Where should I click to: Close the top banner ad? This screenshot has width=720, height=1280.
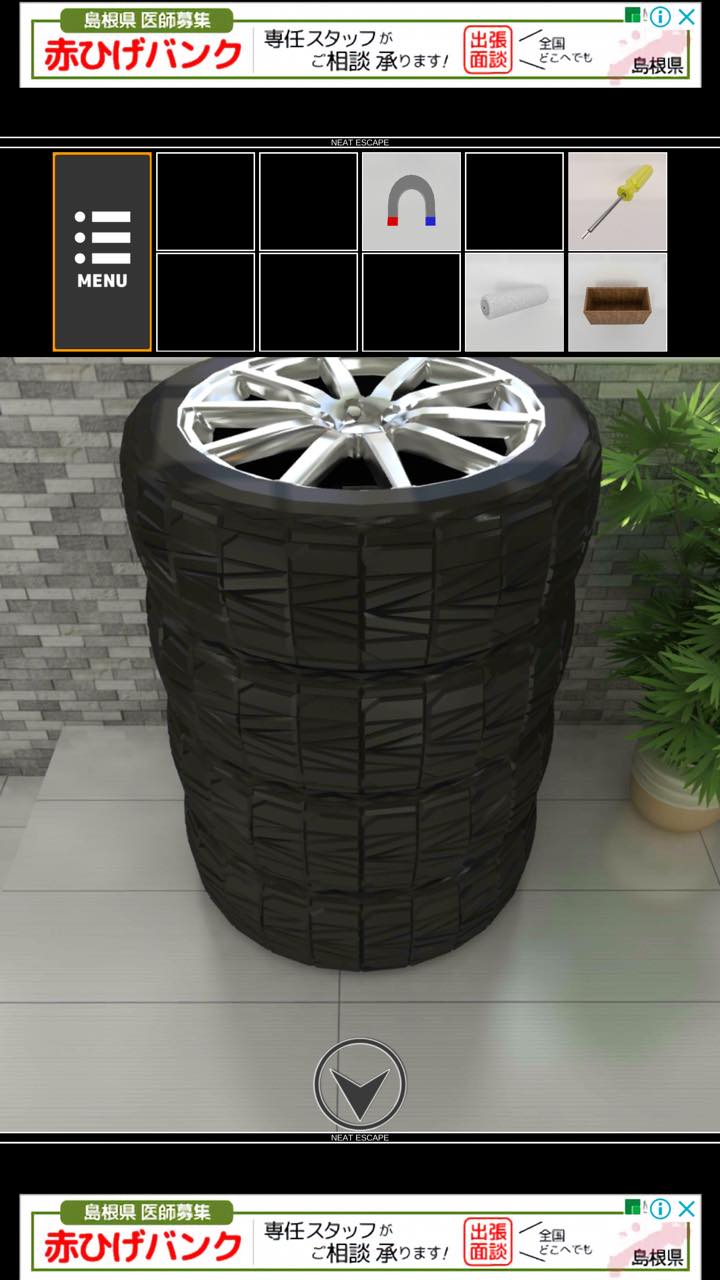(687, 16)
